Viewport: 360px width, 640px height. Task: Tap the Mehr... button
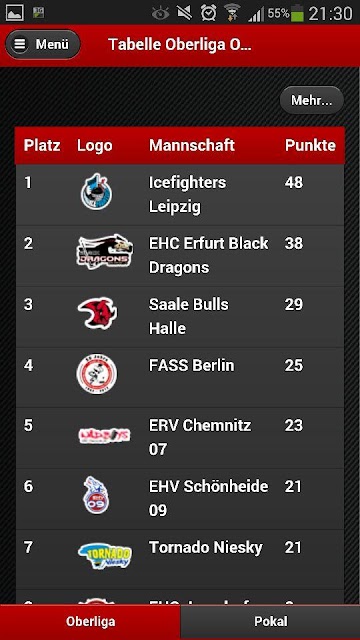(x=311, y=100)
